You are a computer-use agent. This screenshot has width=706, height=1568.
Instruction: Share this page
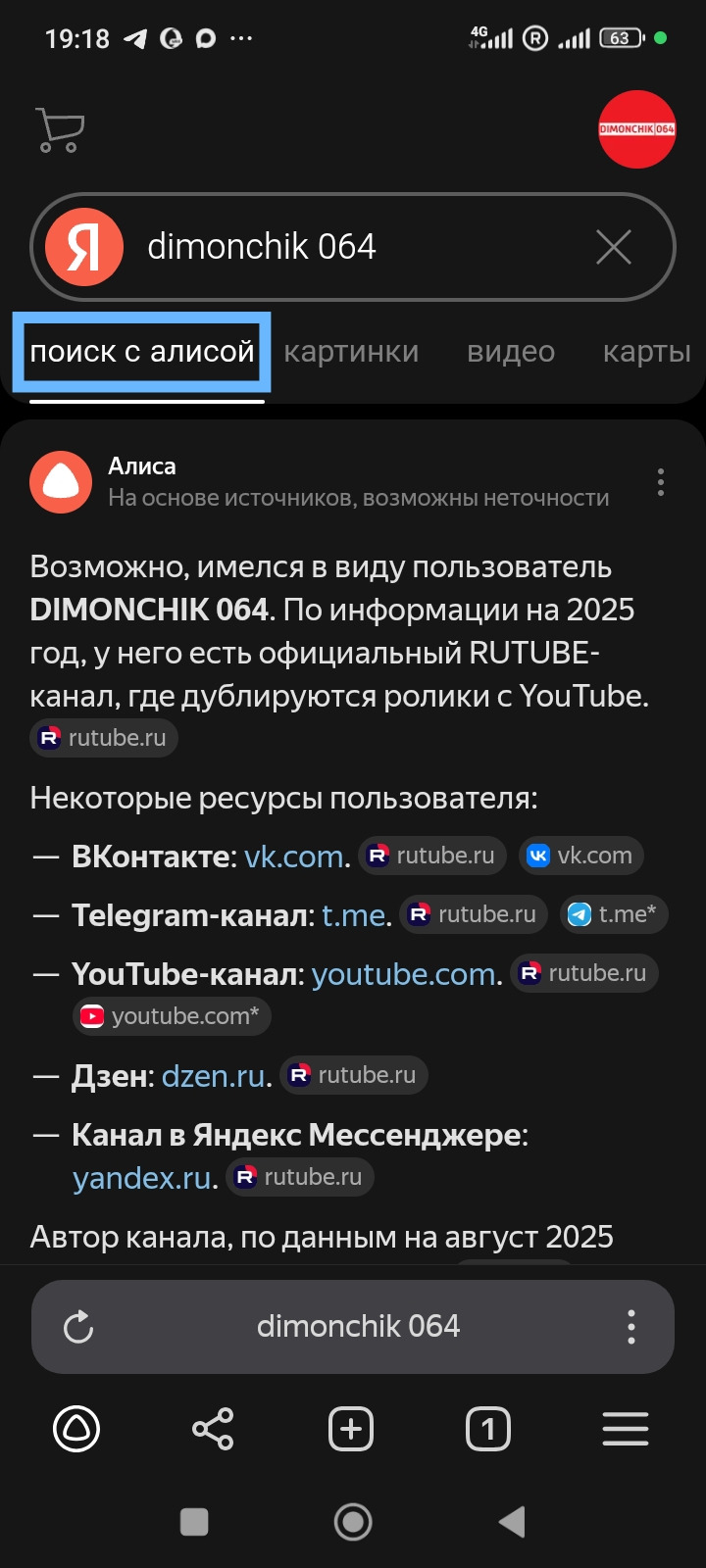click(213, 1429)
